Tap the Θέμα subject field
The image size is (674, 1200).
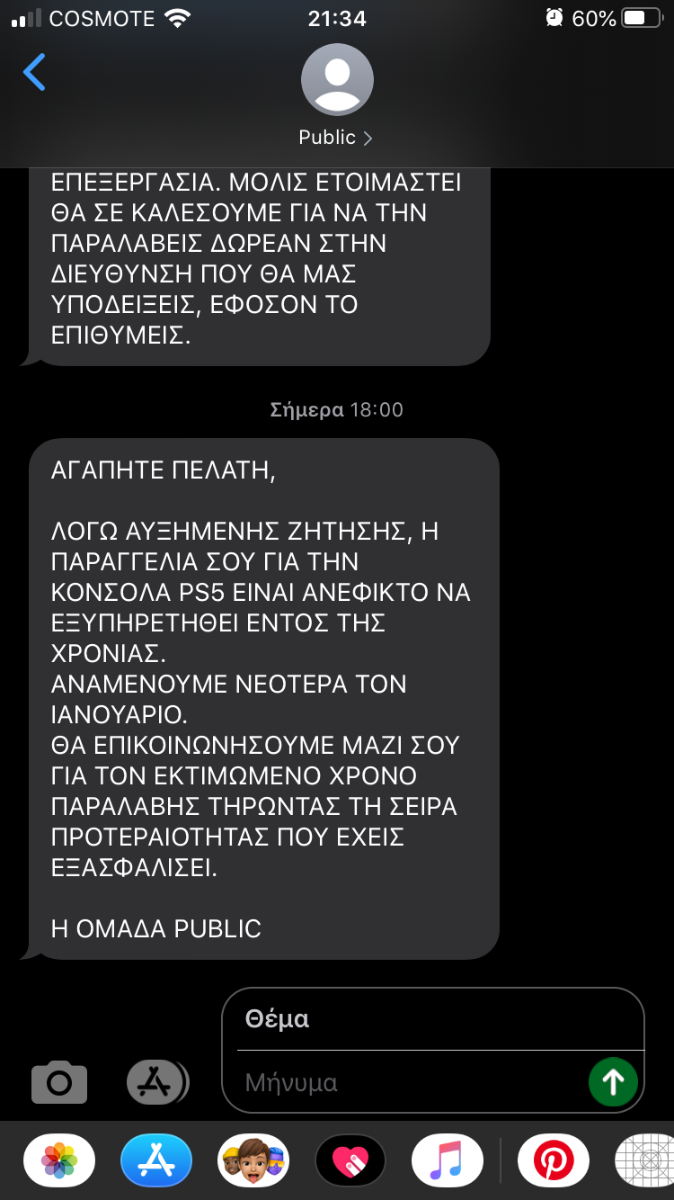(x=433, y=1020)
